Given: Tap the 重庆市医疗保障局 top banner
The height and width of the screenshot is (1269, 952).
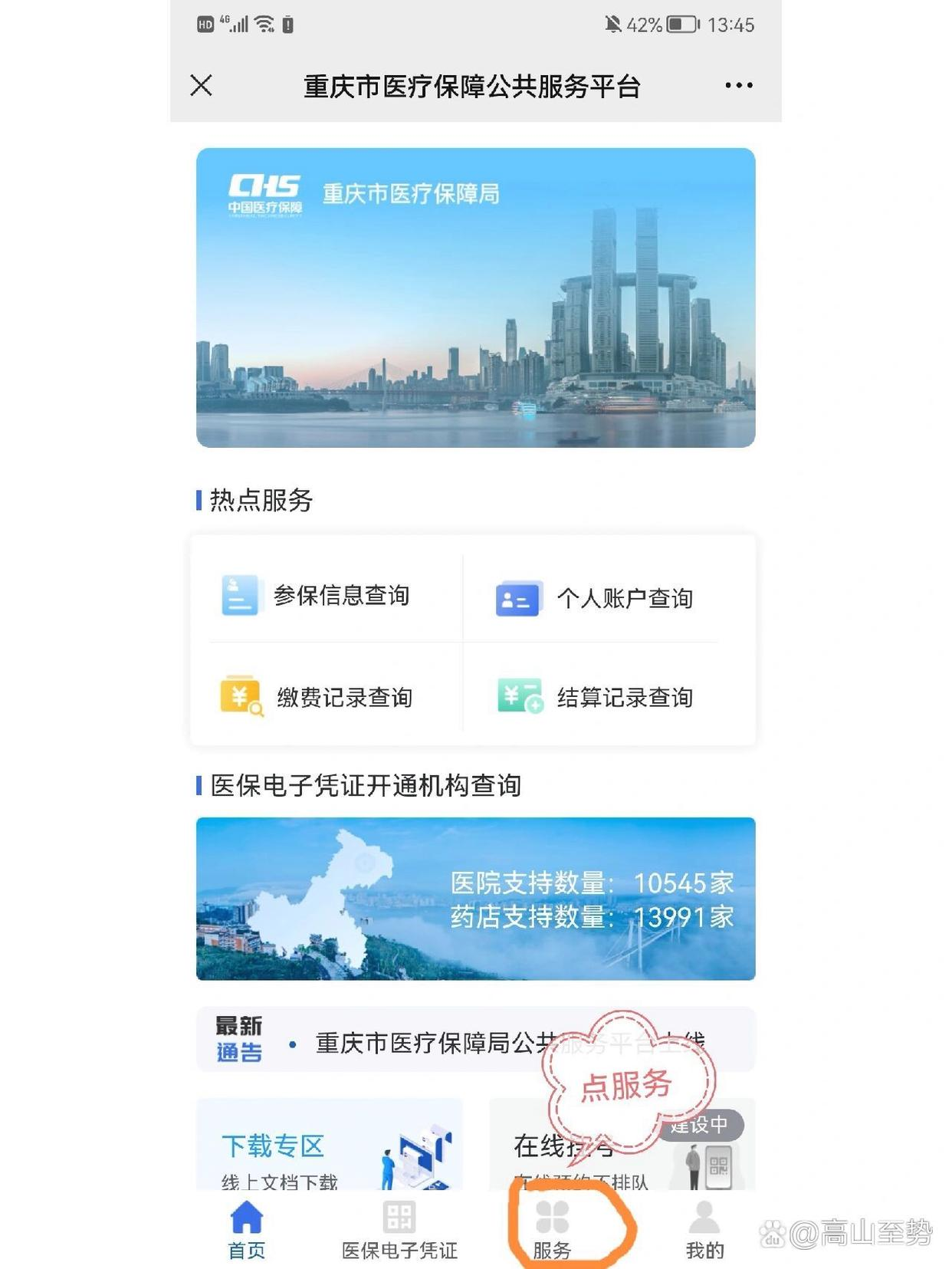Looking at the screenshot, I should click(x=475, y=298).
